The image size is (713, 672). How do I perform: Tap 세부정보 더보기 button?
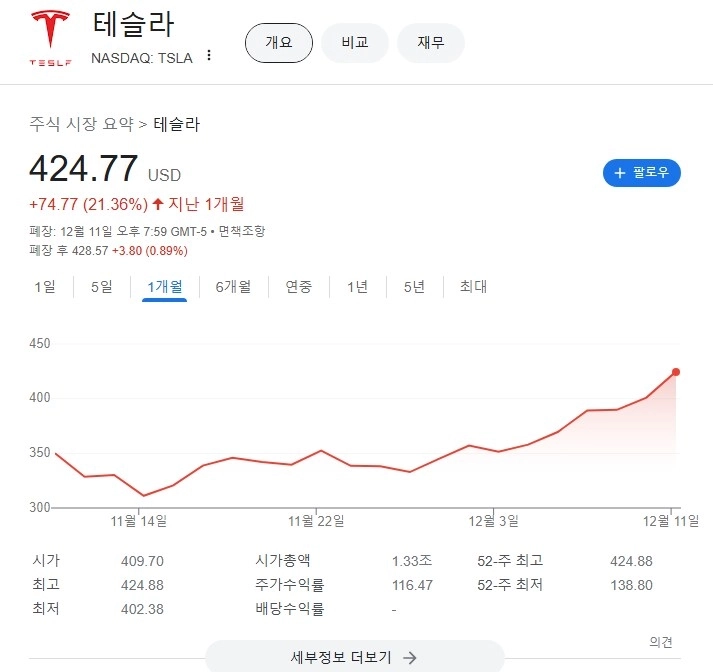click(354, 657)
